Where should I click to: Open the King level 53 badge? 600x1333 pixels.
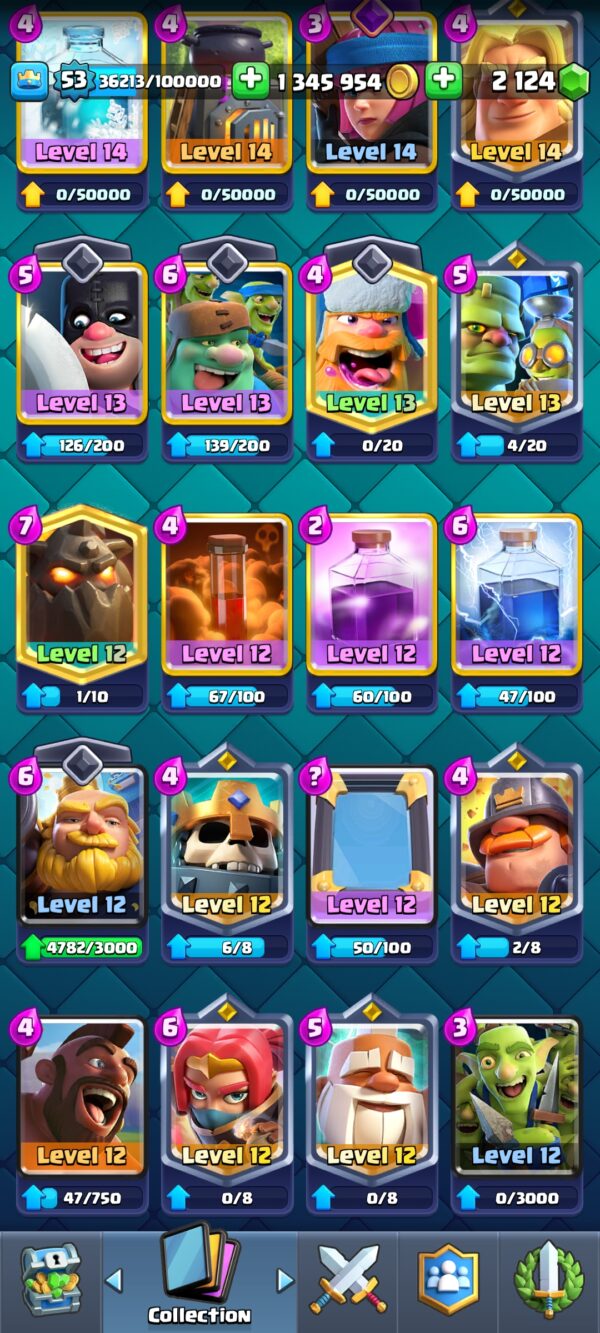click(74, 81)
